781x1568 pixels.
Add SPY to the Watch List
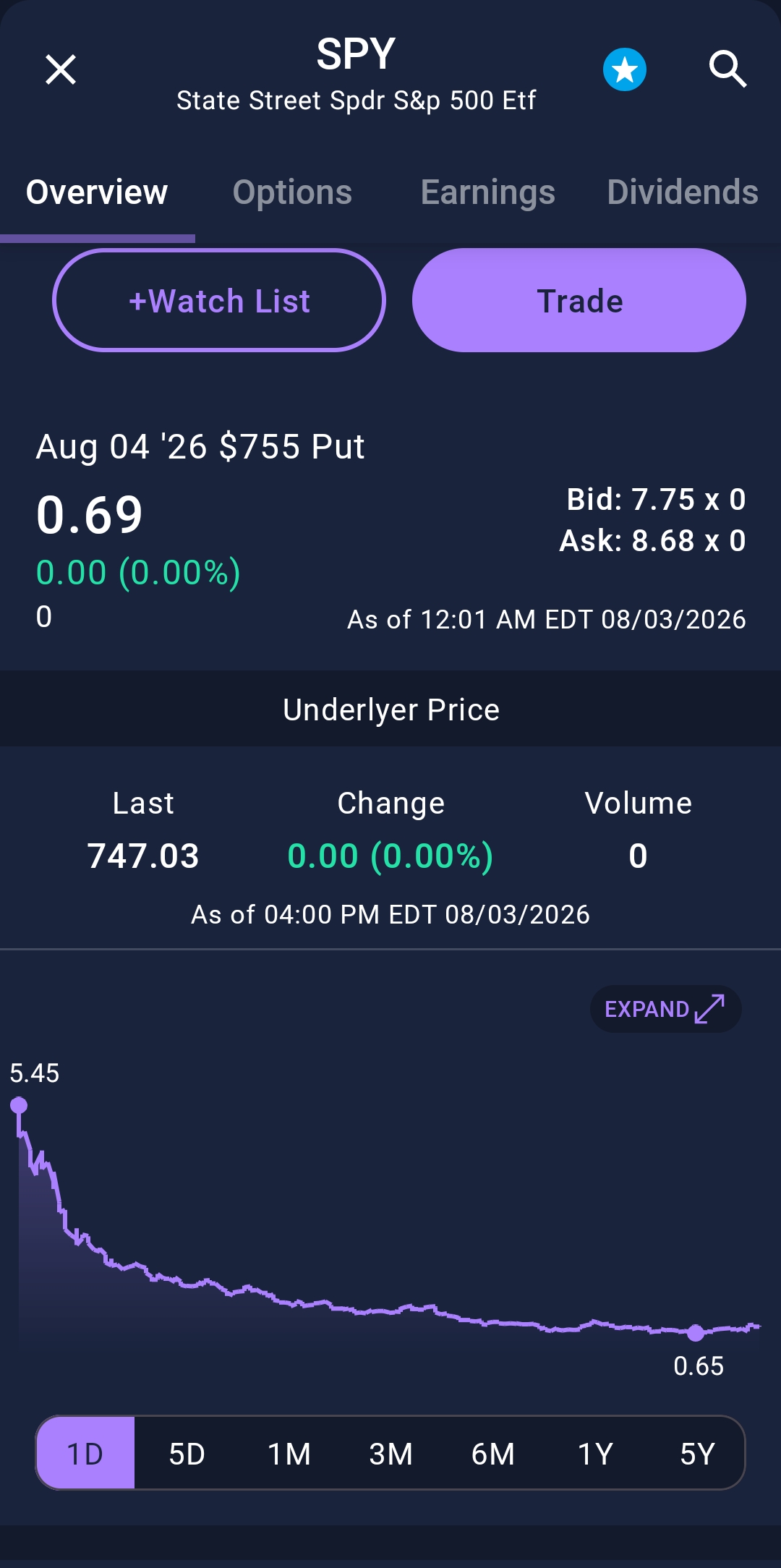pyautogui.click(x=219, y=300)
